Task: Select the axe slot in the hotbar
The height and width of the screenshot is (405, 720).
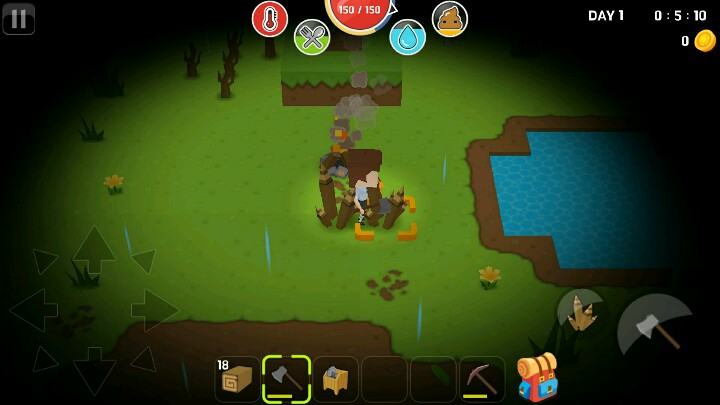Action: coord(286,379)
